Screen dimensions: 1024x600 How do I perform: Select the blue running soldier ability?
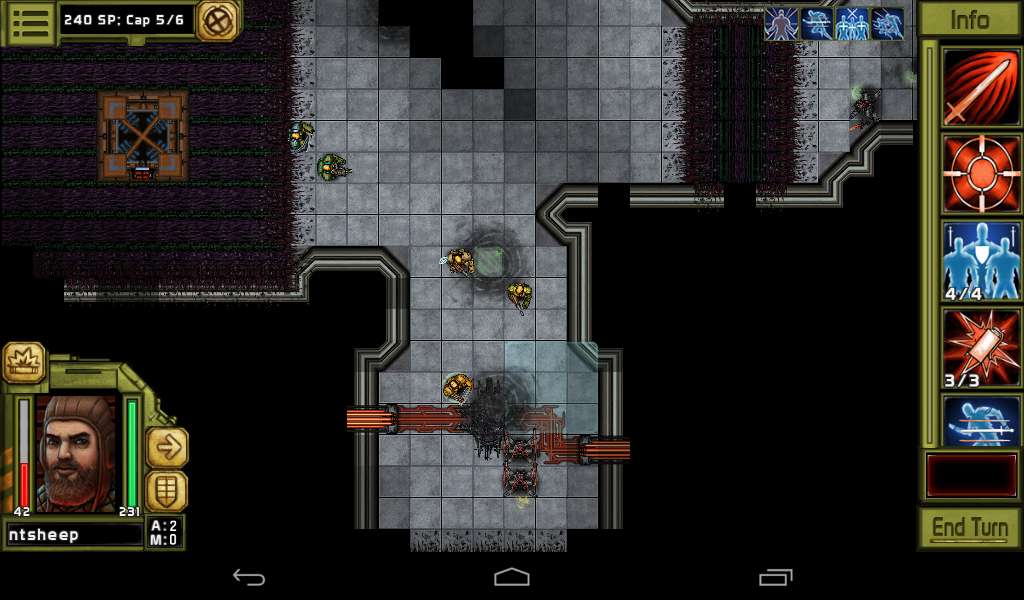pyautogui.click(x=980, y=420)
